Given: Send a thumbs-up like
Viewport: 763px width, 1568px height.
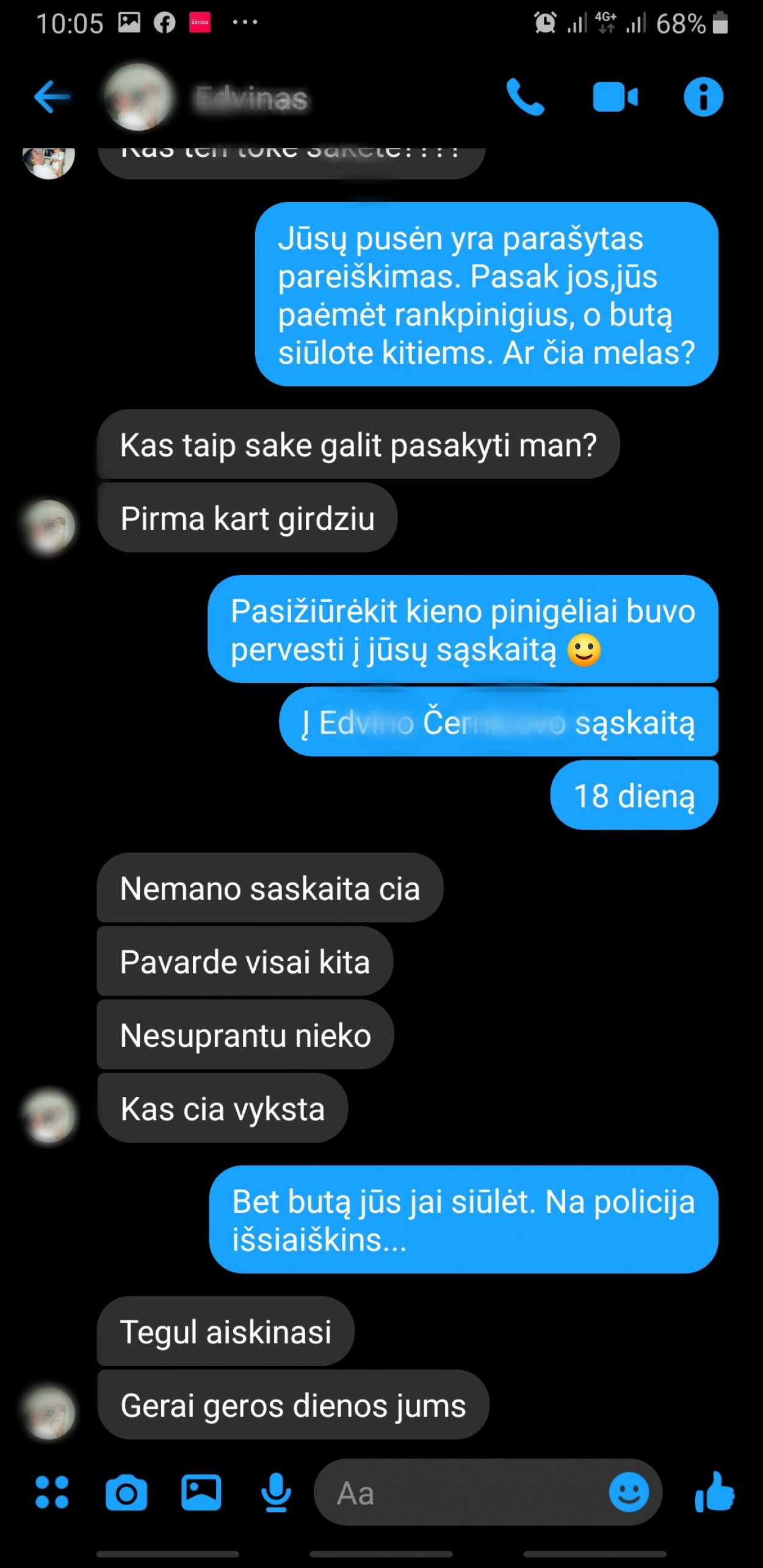Looking at the screenshot, I should pos(714,1492).
